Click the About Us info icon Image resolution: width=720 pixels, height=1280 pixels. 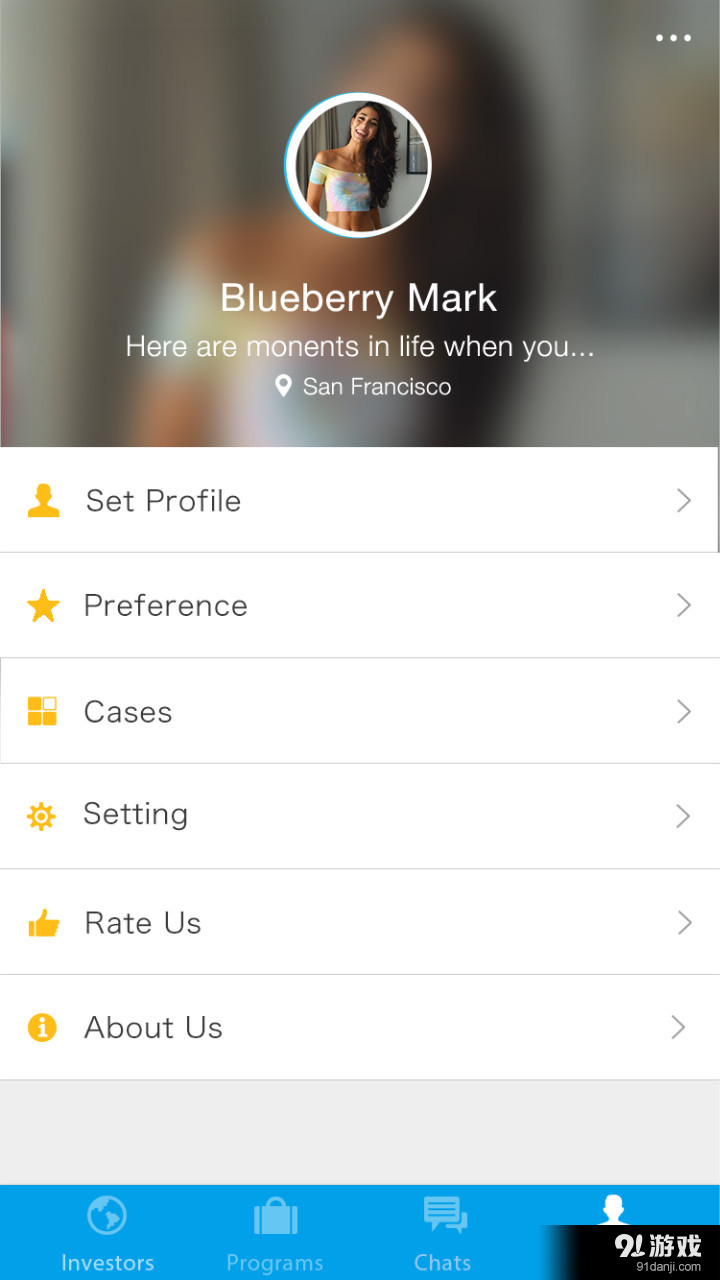pyautogui.click(x=44, y=1027)
